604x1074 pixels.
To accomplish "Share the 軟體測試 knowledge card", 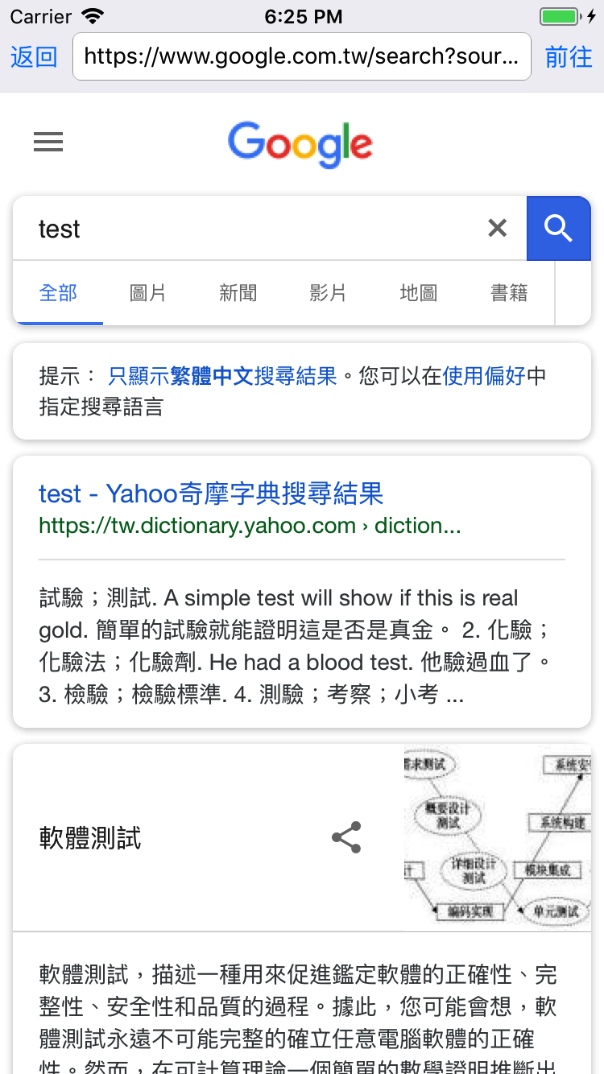I will (346, 837).
